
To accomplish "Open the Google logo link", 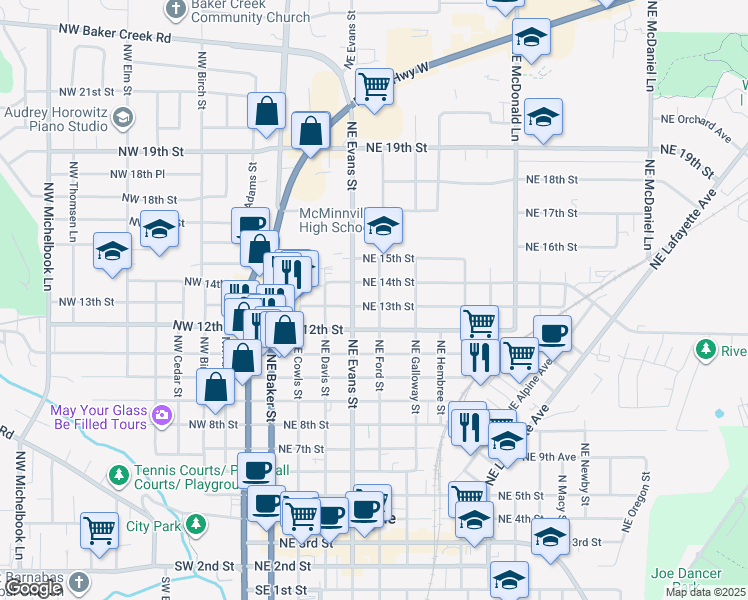I will tap(31, 589).
